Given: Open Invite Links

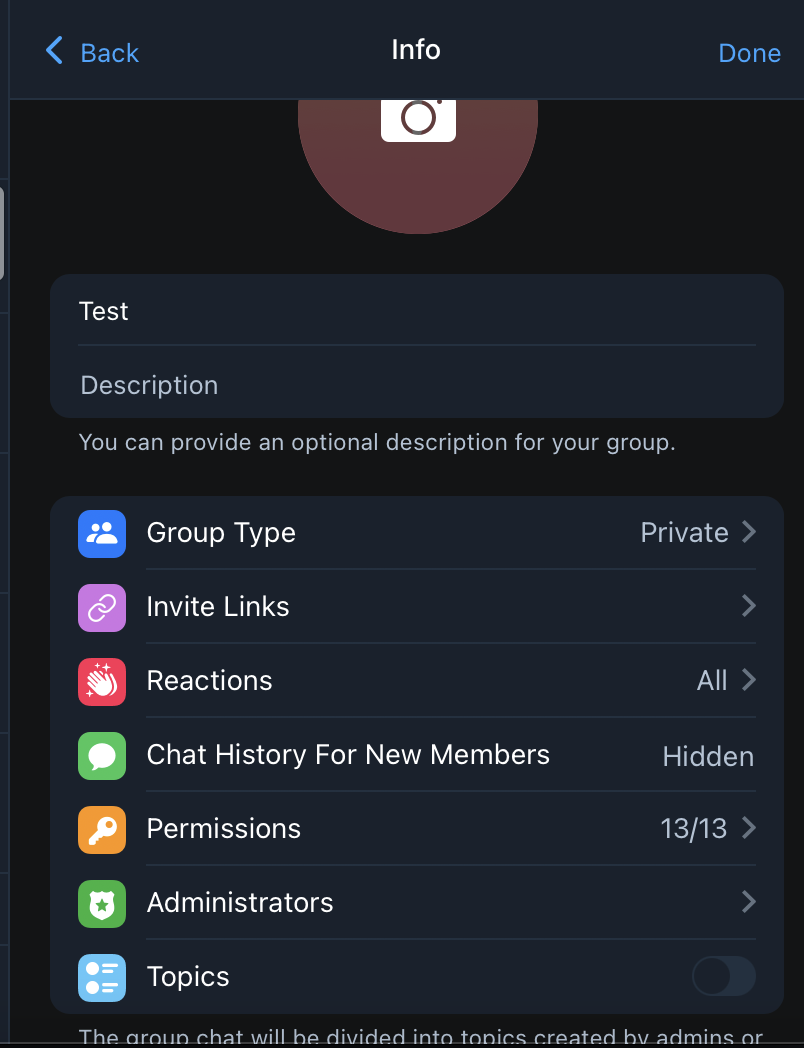Looking at the screenshot, I should pos(416,607).
